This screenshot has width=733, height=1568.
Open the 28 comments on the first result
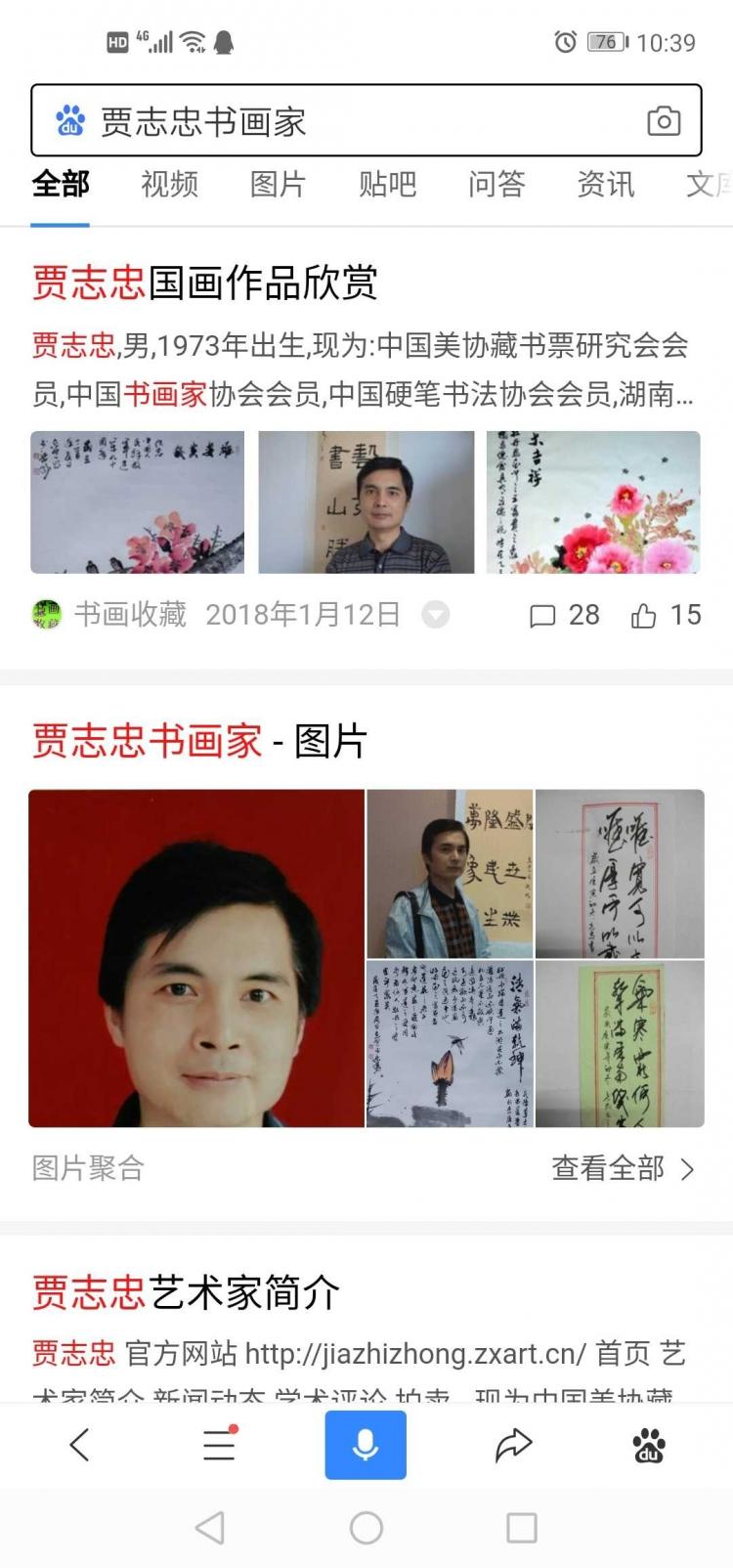(564, 615)
